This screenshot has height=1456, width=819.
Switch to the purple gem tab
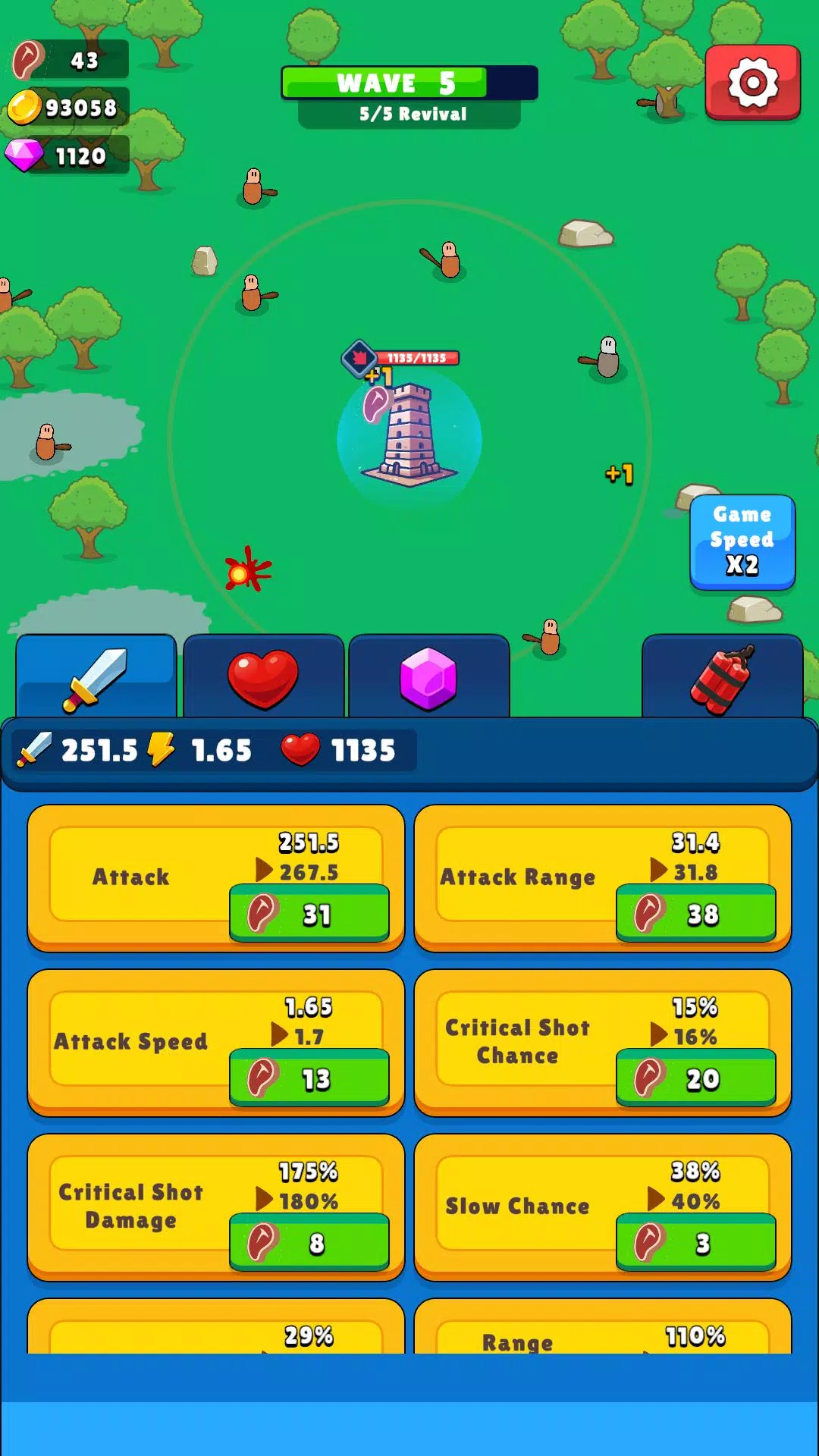pyautogui.click(x=428, y=677)
